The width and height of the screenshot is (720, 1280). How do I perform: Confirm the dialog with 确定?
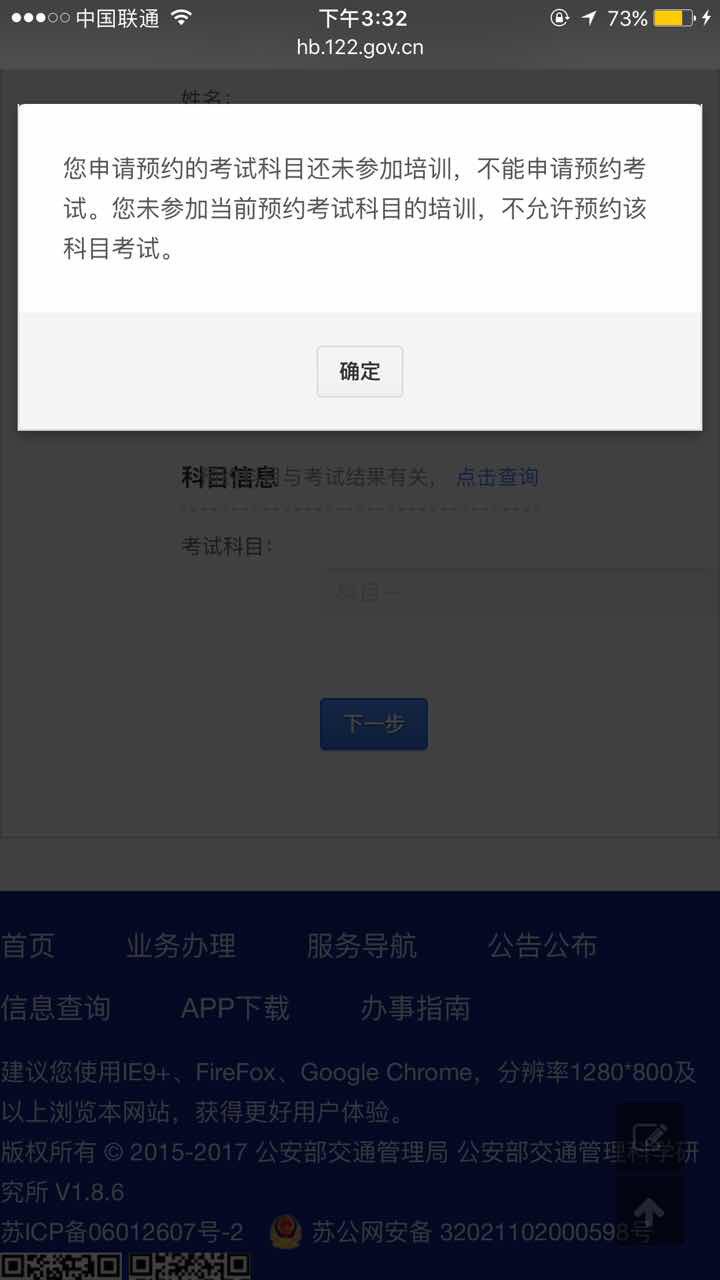click(x=360, y=372)
